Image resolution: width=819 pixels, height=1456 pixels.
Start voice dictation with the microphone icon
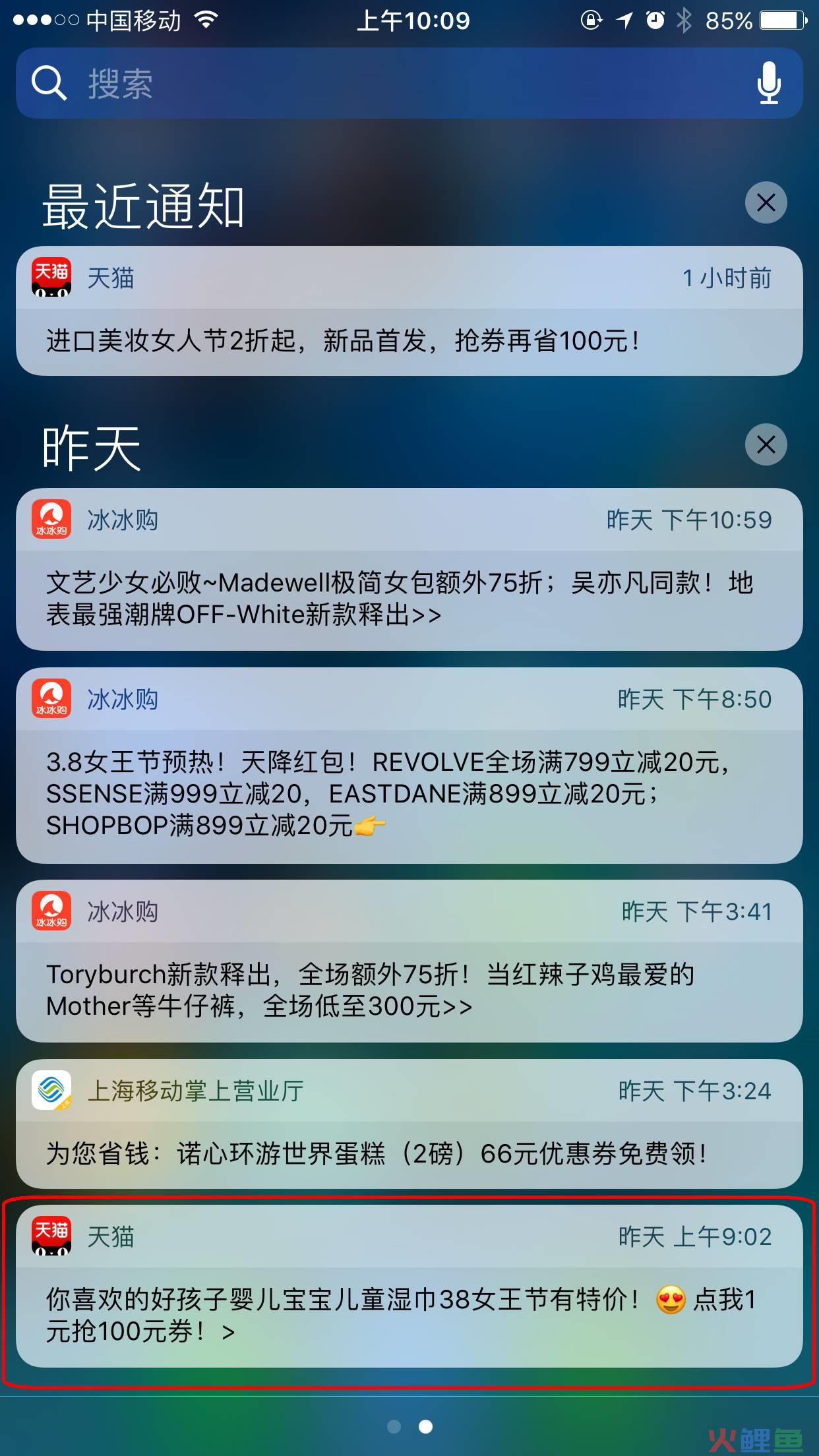(x=768, y=84)
